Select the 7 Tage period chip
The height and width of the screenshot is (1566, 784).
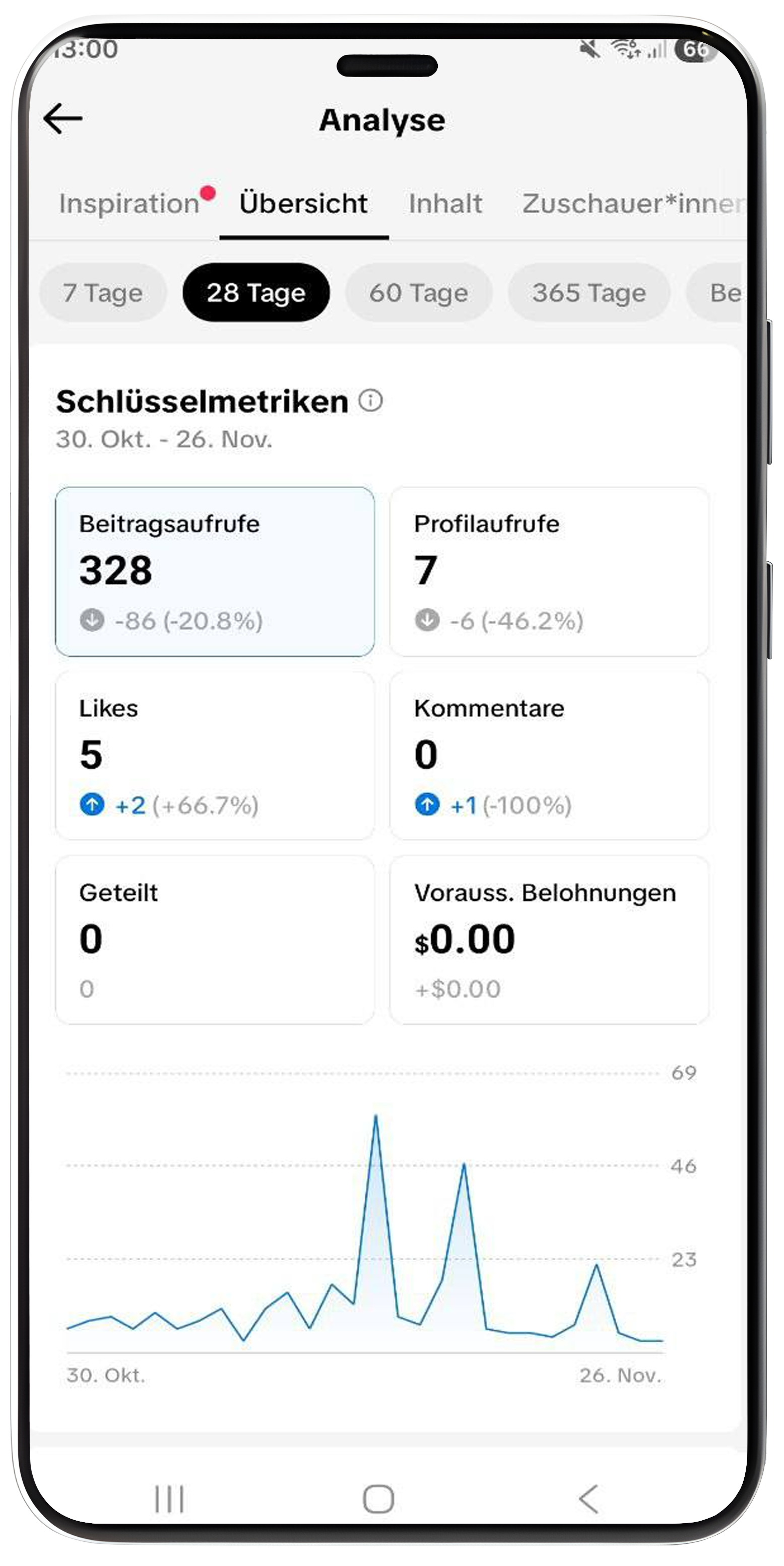[103, 293]
